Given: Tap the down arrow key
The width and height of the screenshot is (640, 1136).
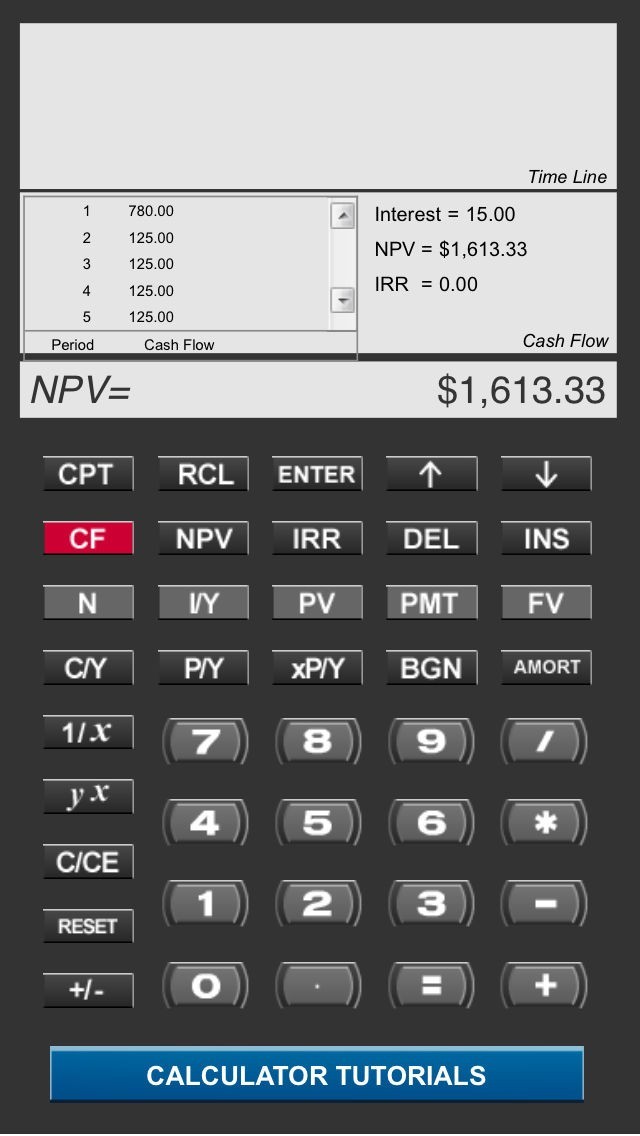Looking at the screenshot, I should tap(546, 474).
